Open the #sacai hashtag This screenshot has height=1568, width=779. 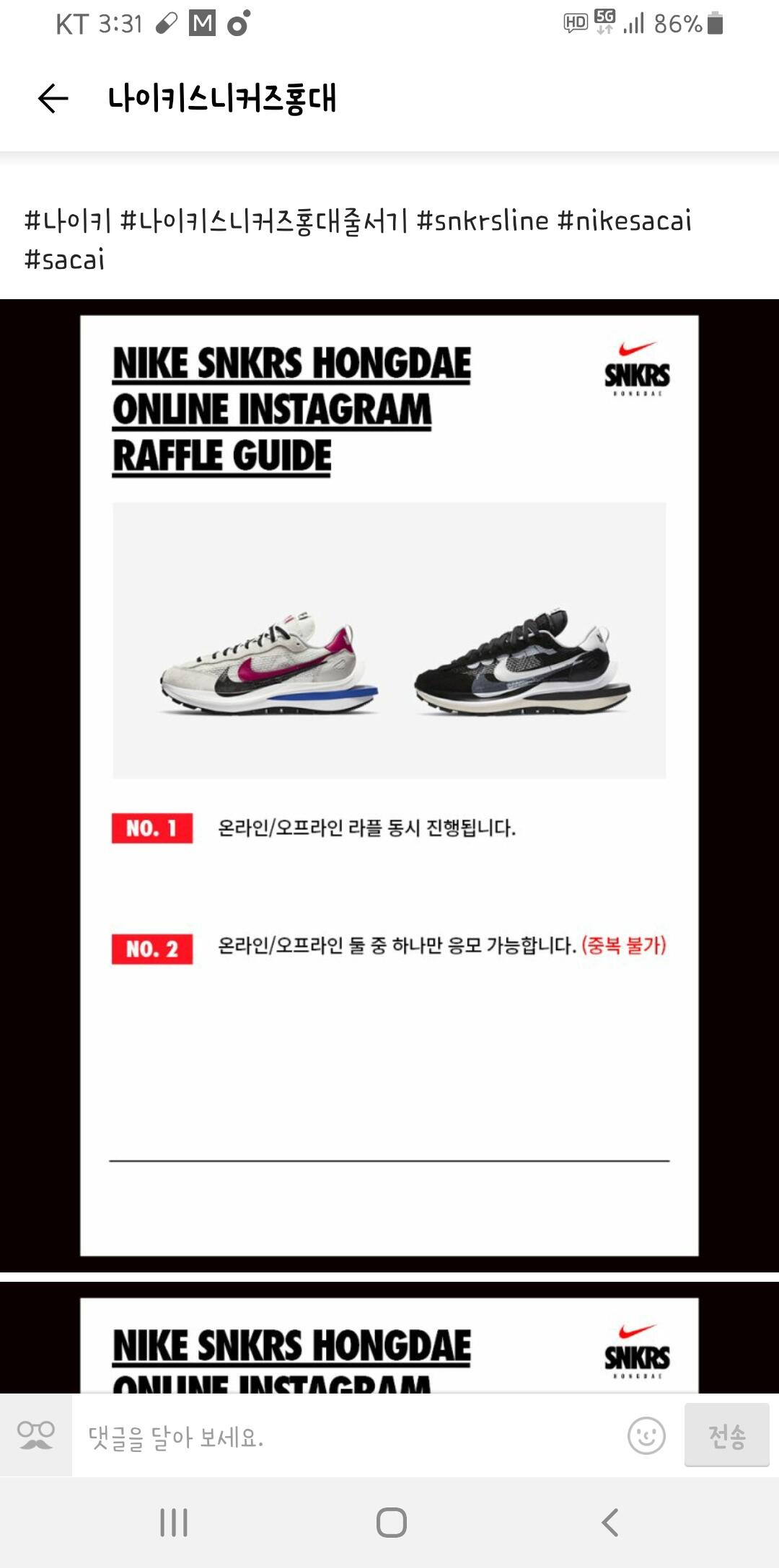[x=64, y=260]
